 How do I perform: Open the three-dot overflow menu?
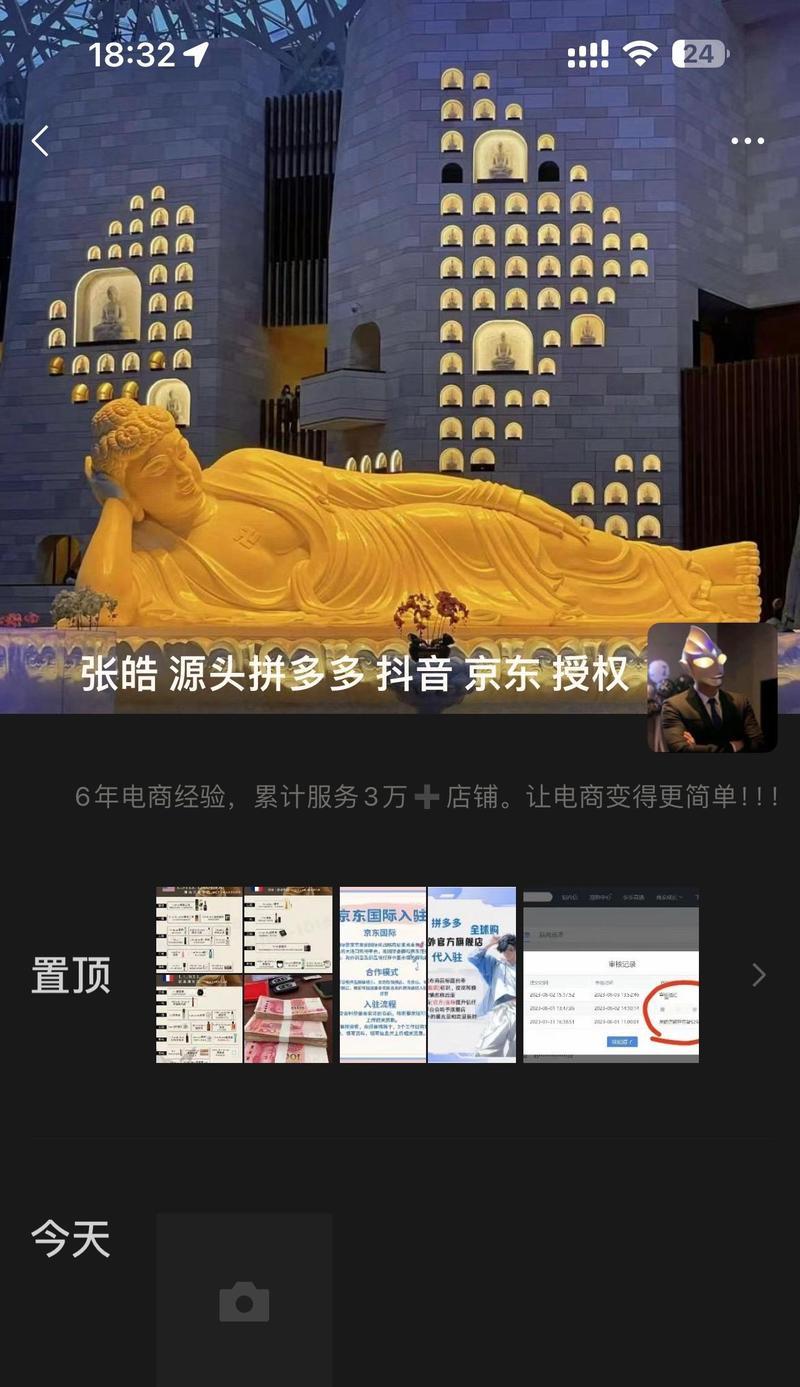click(747, 141)
